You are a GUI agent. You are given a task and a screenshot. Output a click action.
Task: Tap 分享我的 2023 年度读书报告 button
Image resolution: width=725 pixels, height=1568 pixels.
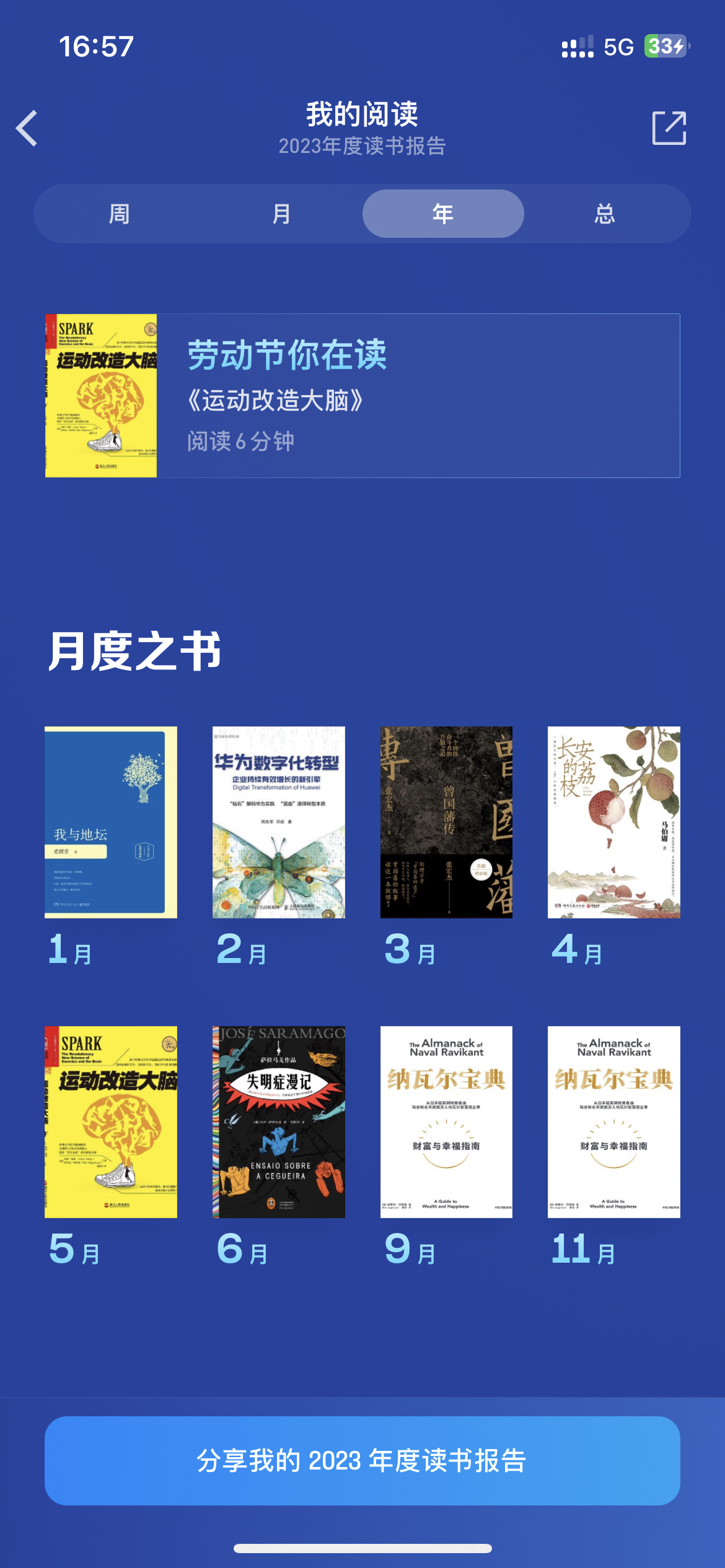[x=362, y=1460]
